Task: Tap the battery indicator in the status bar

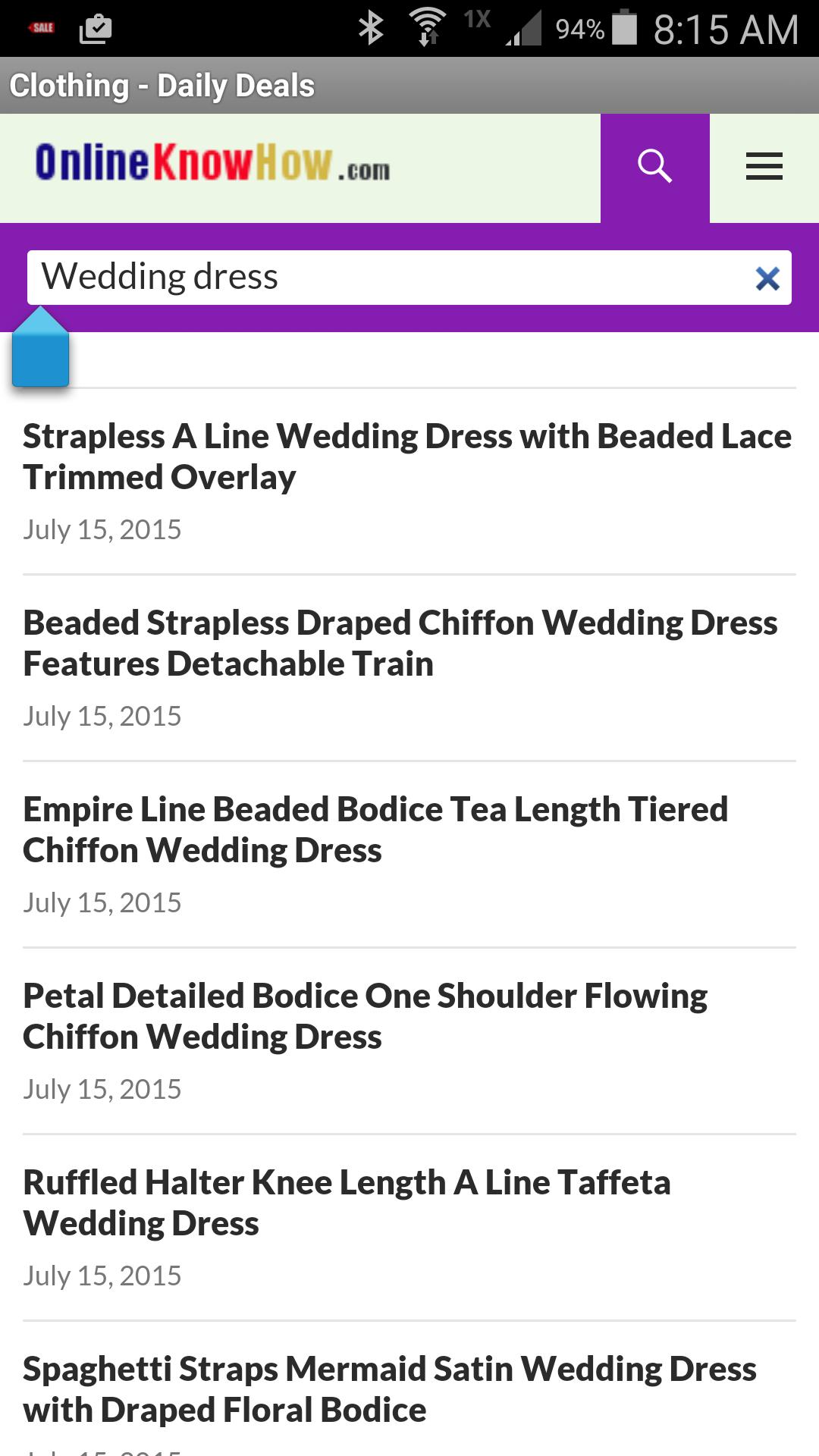Action: (622, 27)
